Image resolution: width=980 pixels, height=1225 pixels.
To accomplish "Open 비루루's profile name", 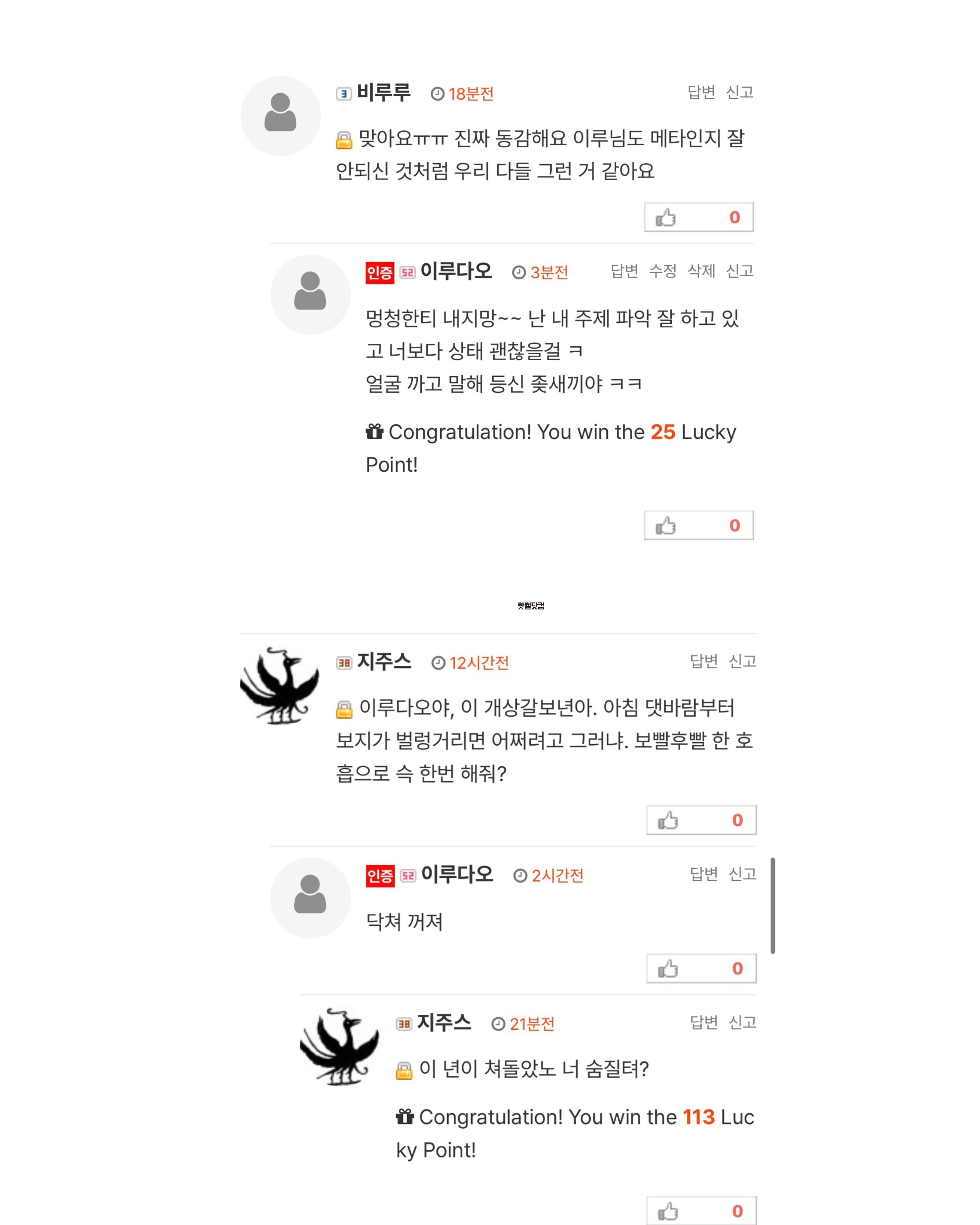I will point(383,93).
